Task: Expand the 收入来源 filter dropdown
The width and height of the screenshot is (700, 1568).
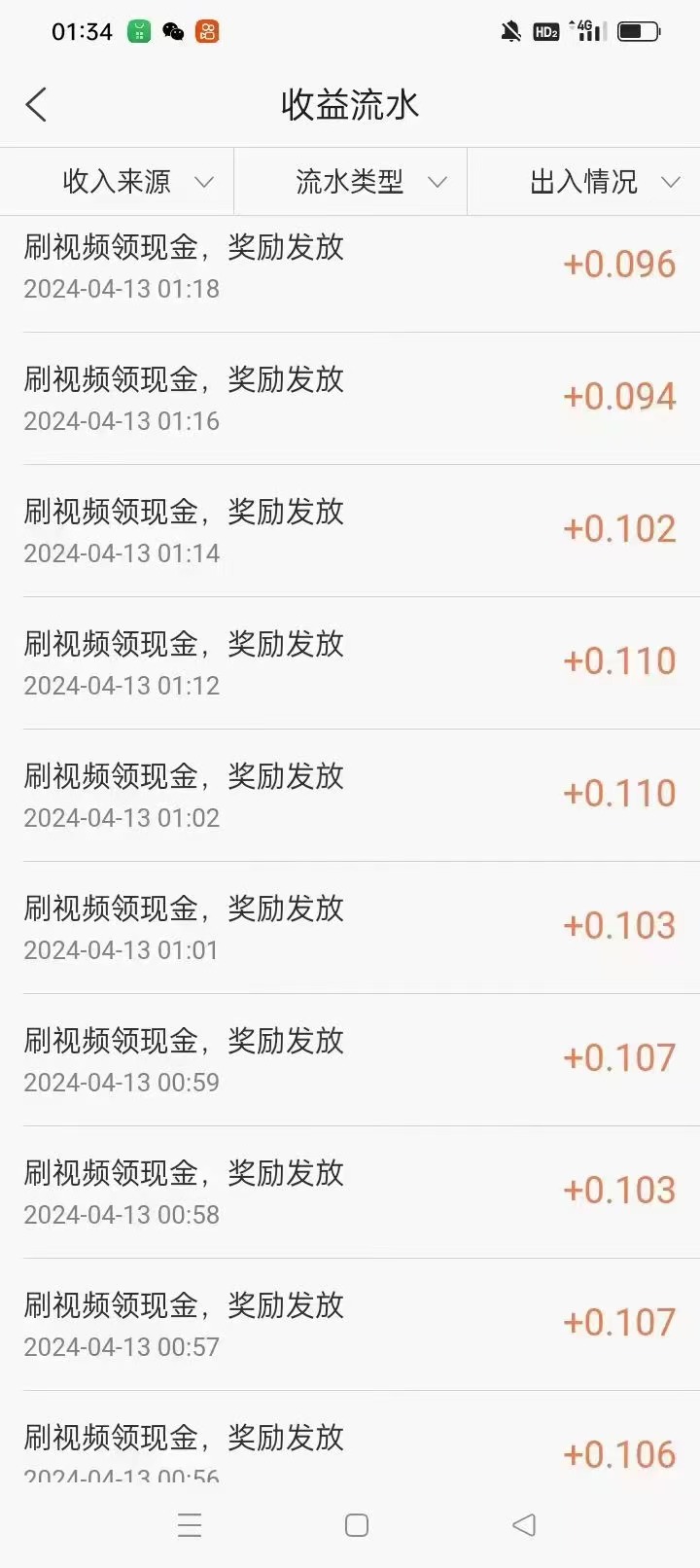Action: tap(117, 181)
